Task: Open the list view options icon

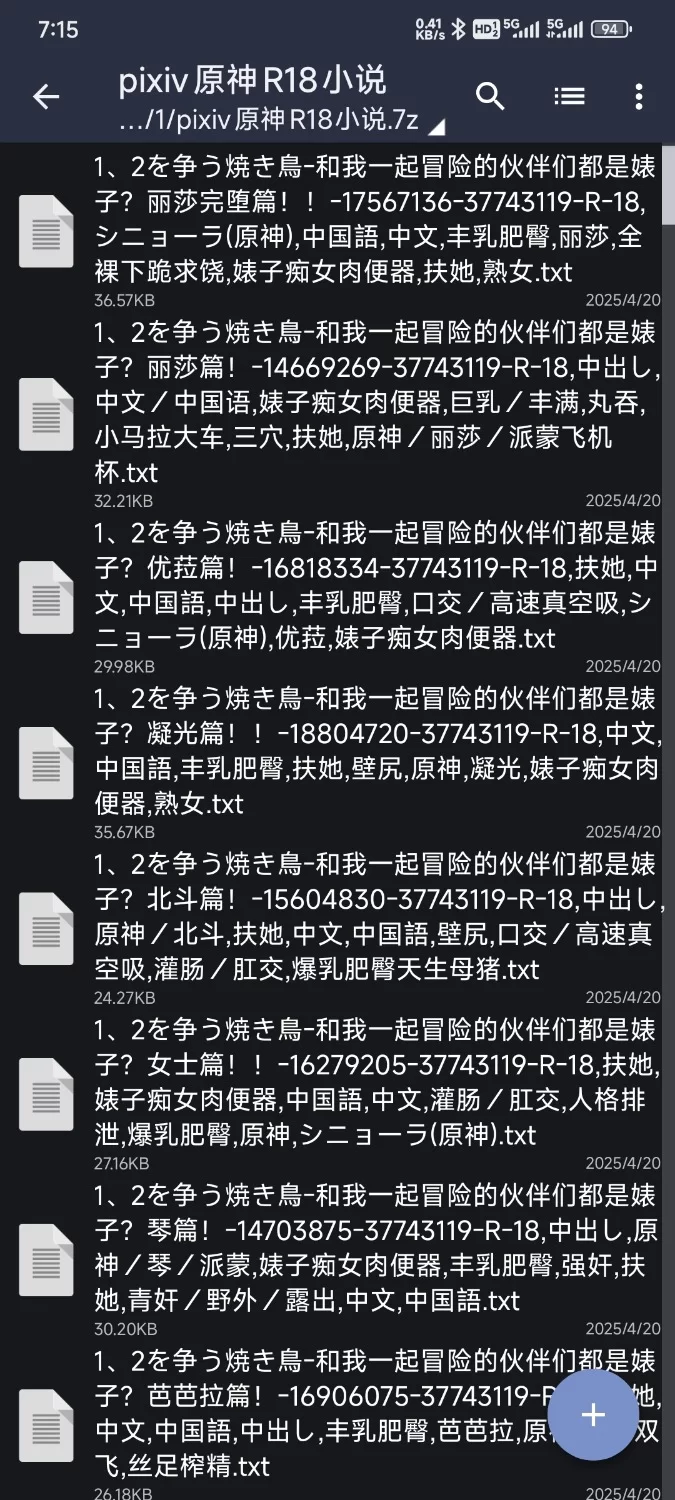Action: [569, 96]
